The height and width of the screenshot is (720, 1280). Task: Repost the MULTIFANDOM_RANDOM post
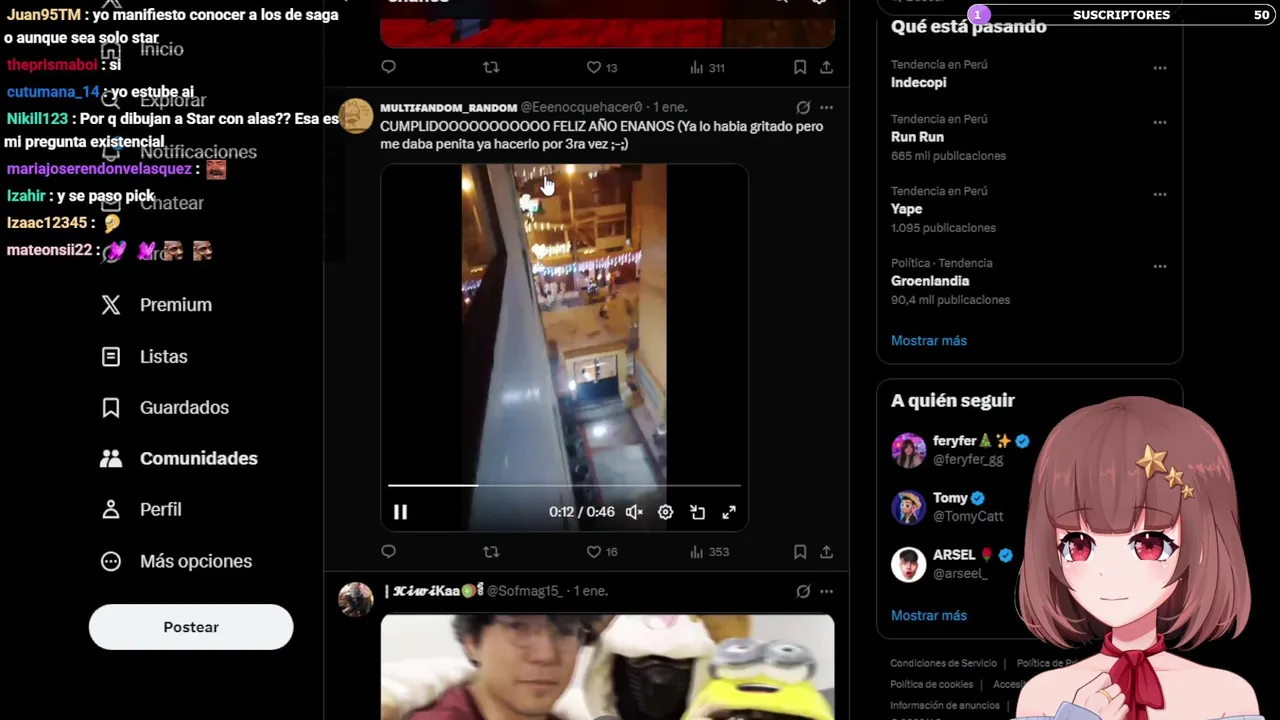point(491,552)
